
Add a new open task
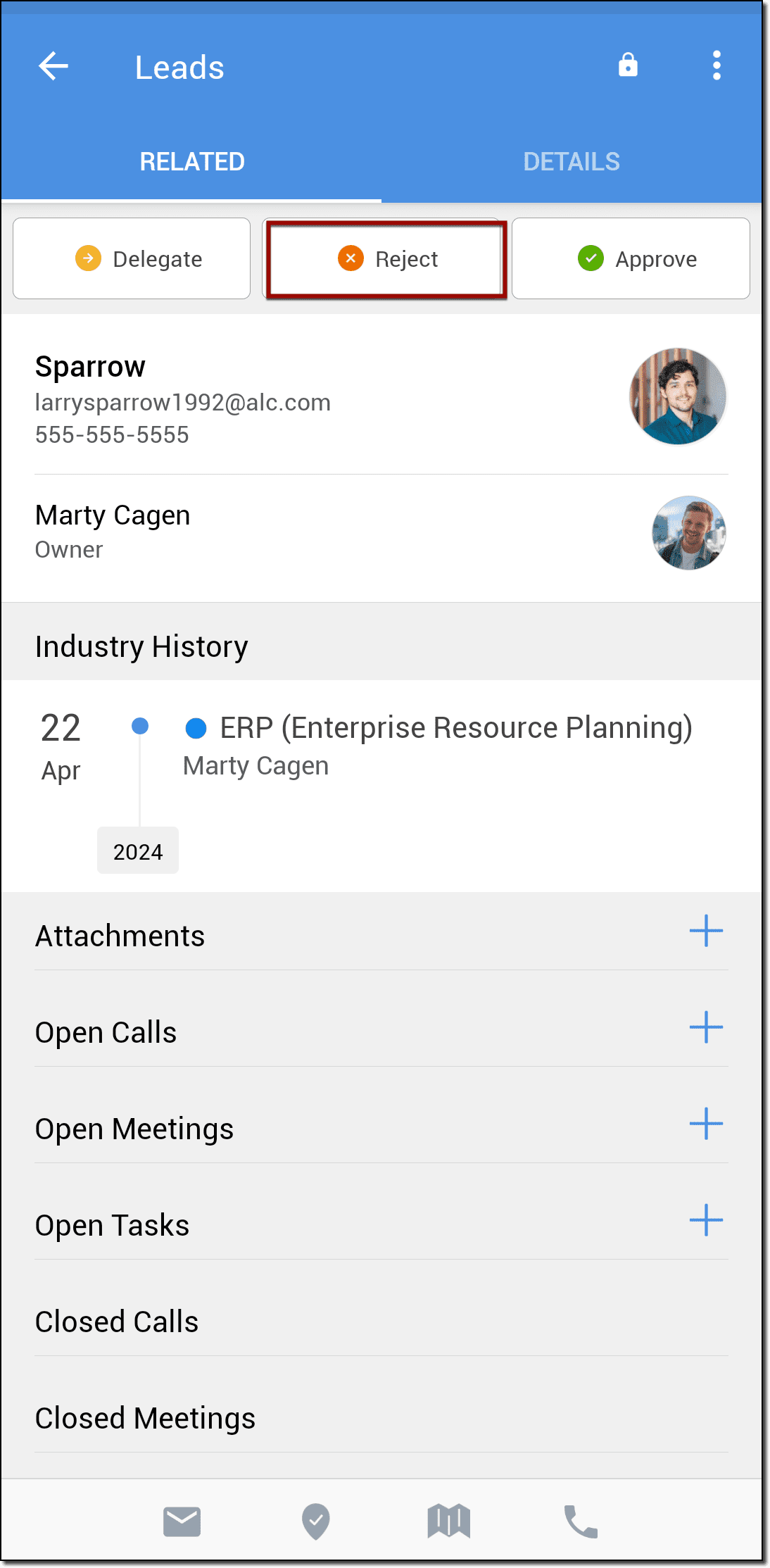pyautogui.click(x=706, y=1221)
